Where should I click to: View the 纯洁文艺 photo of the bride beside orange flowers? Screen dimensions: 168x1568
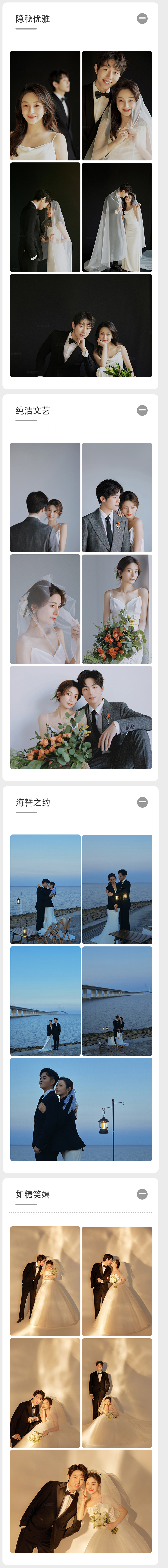[117, 609]
